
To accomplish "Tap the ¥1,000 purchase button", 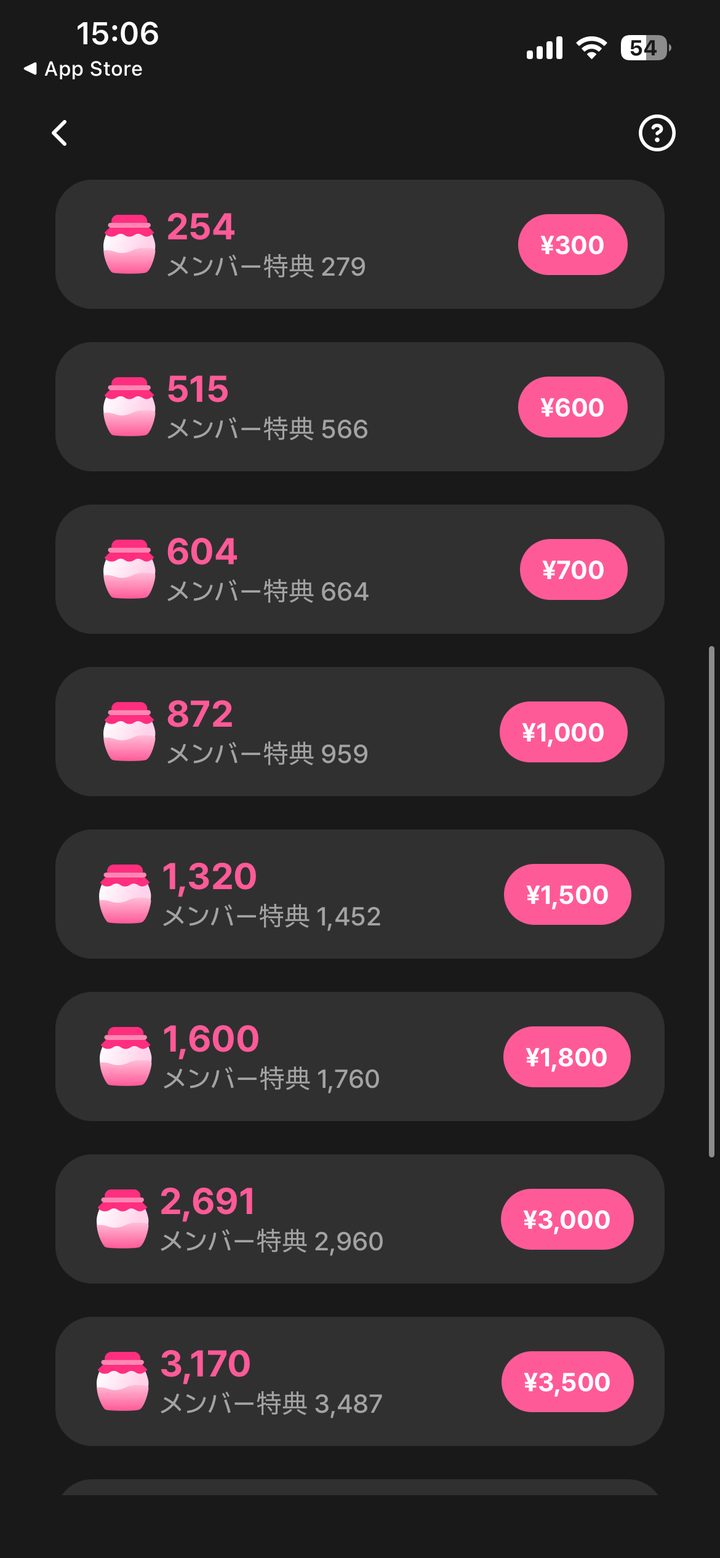I will (x=563, y=732).
